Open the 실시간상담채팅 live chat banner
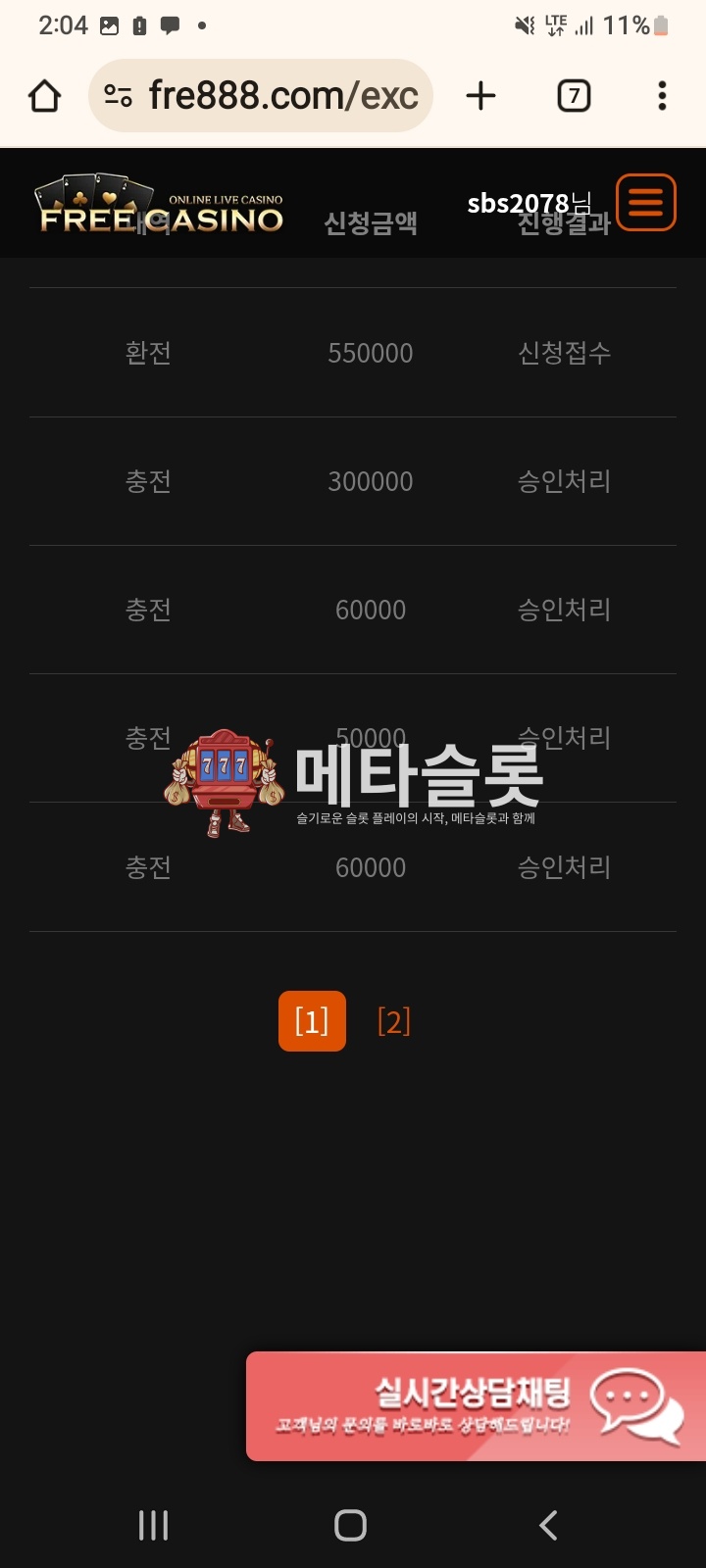Screen dimensions: 706x1568 coord(477,1406)
